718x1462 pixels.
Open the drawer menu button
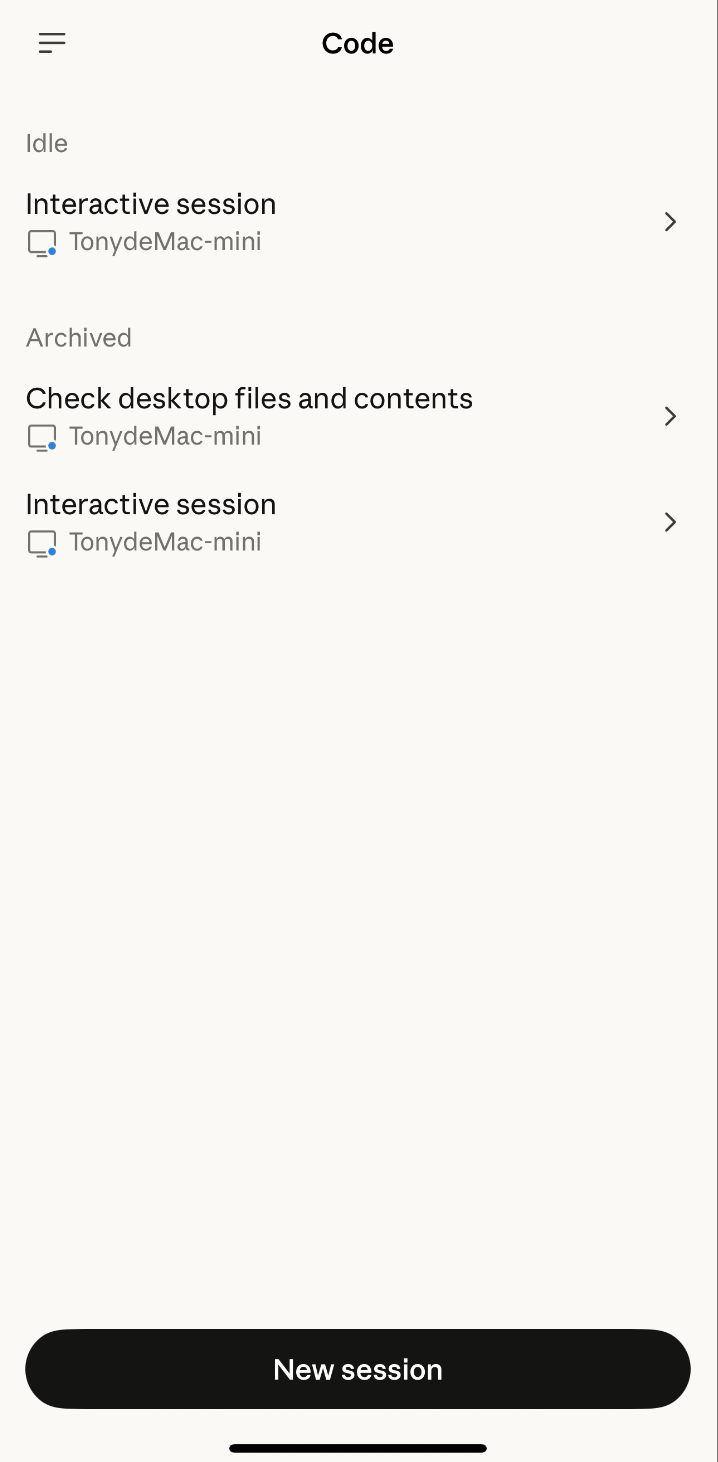52,43
